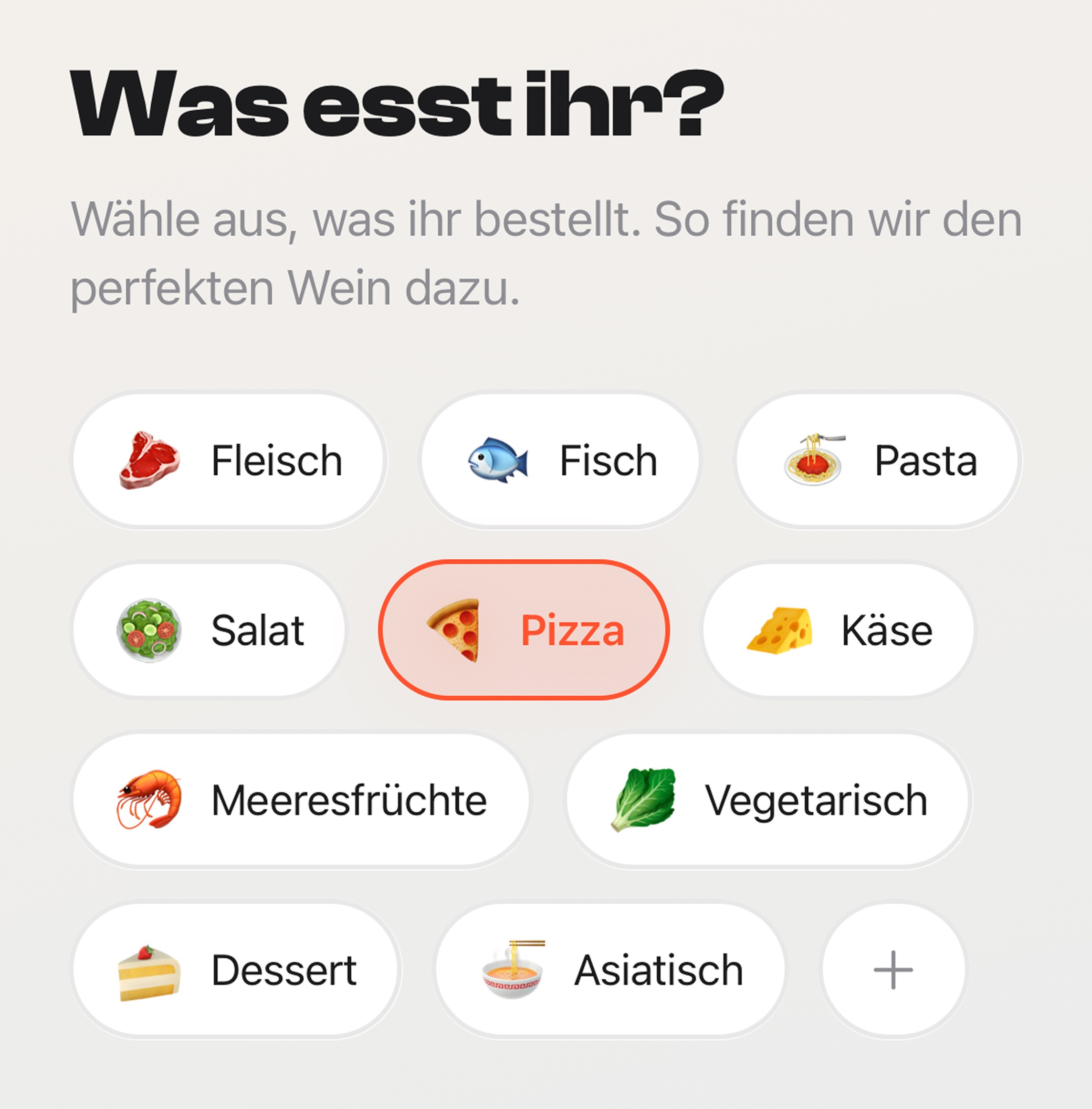This screenshot has width=1092, height=1109.
Task: Select the Fleisch chip
Action: click(229, 460)
